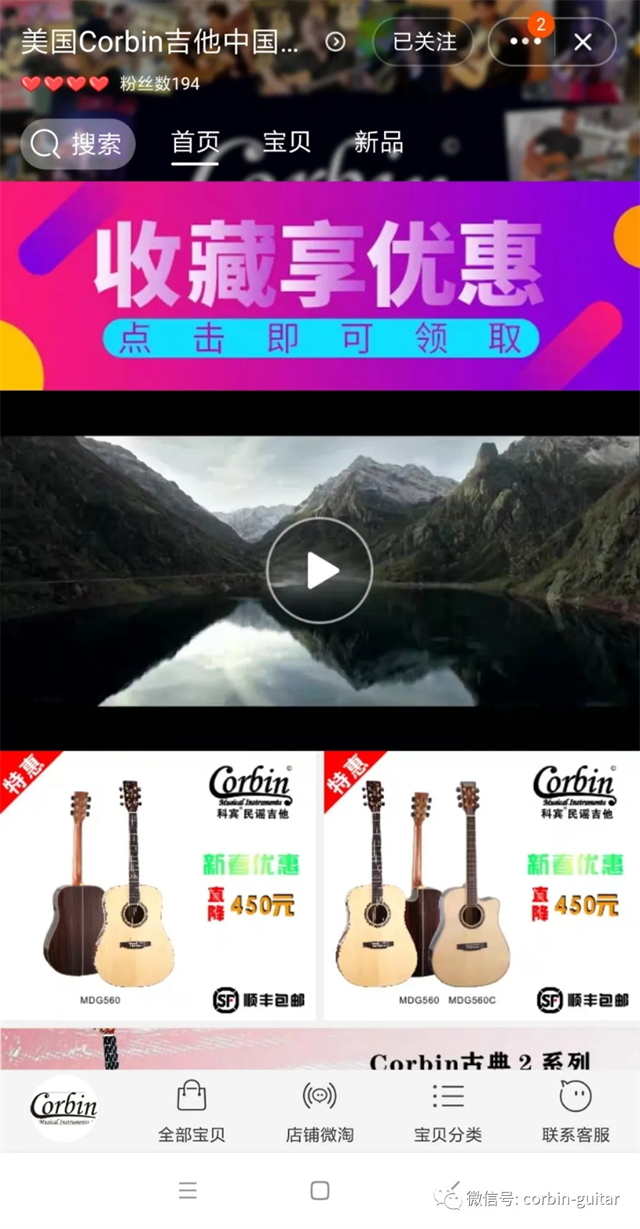Image resolution: width=640 pixels, height=1229 pixels.
Task: Switch to the 宝贝 tab
Action: (287, 142)
